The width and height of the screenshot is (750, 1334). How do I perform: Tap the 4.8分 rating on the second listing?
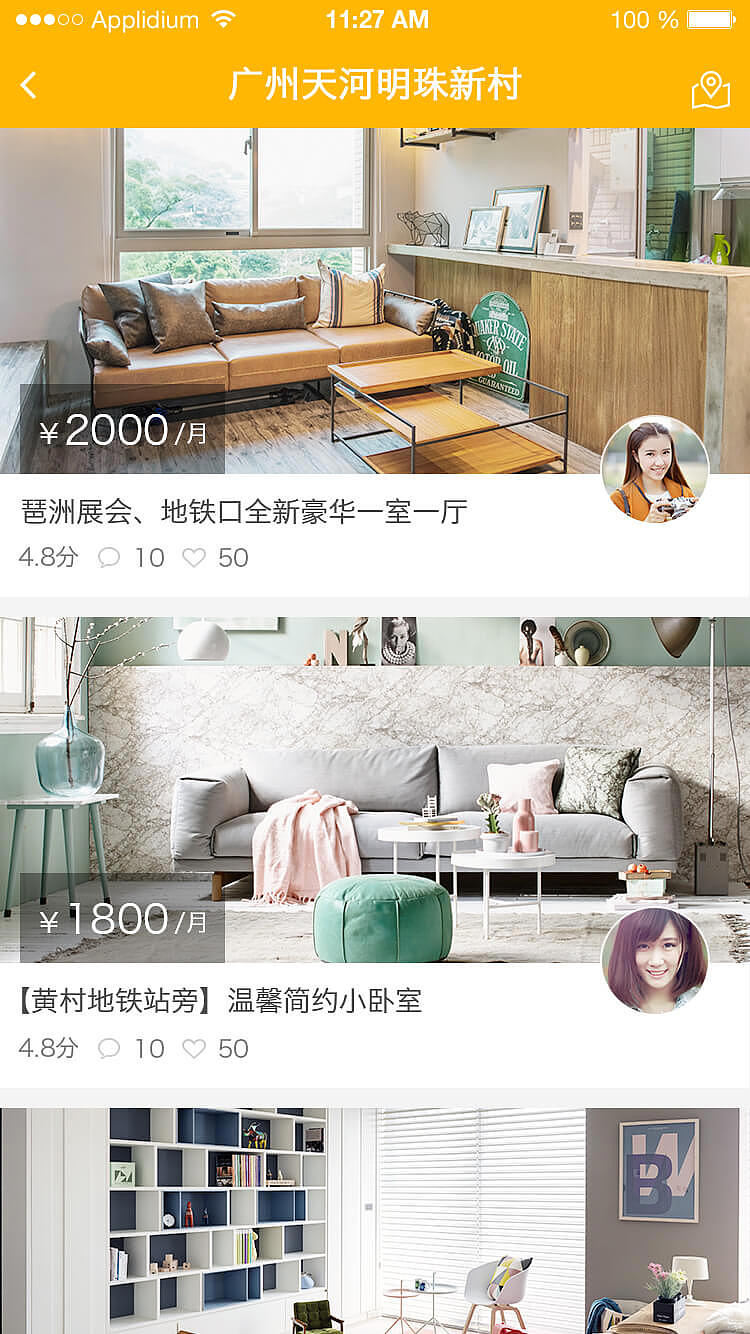click(46, 1049)
